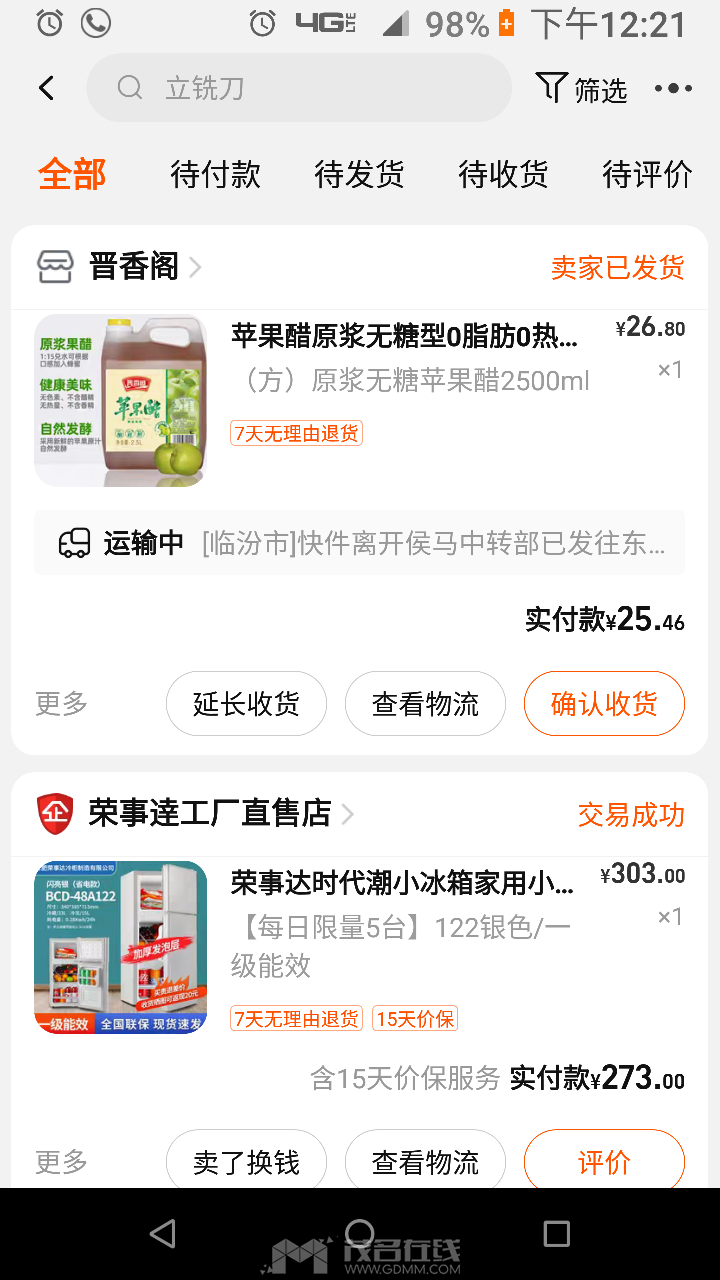This screenshot has height=1280, width=720.
Task: View the 运输中 shipping status row
Action: click(360, 543)
